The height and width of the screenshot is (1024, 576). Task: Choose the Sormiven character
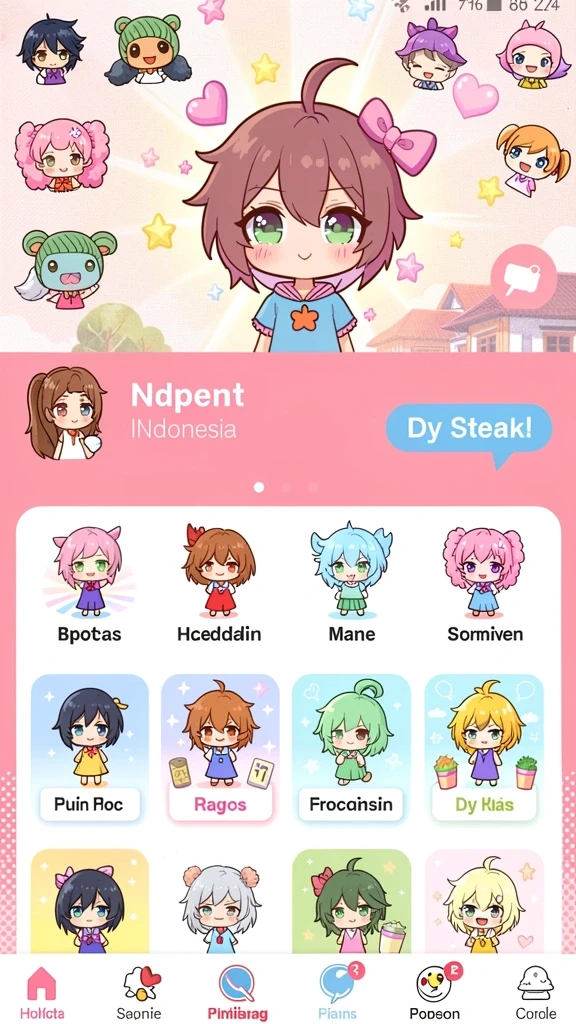click(x=485, y=583)
